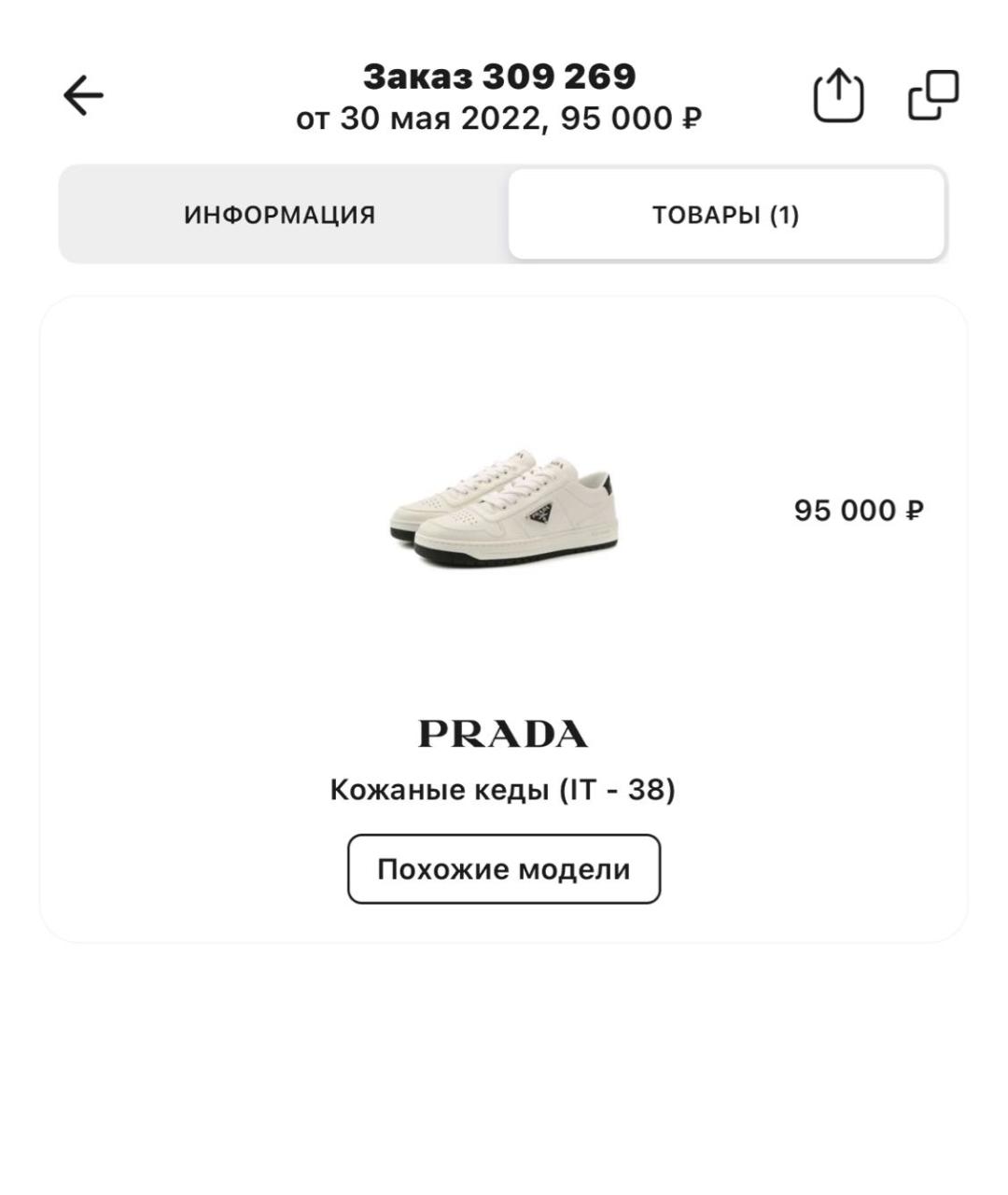Tap the left-pointing navigation arrow

(82, 93)
